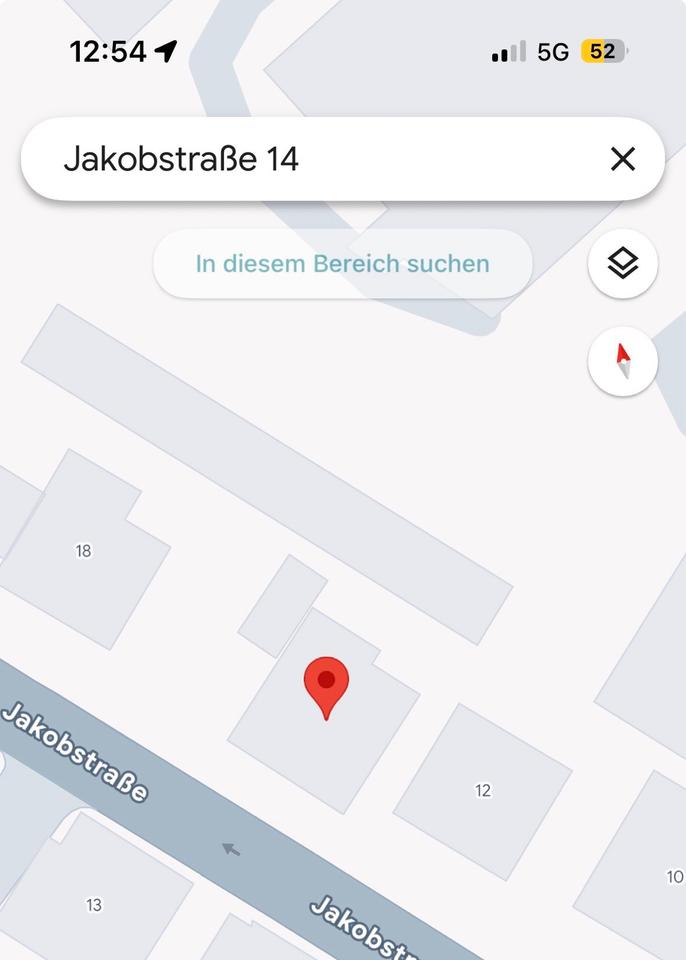
Task: Tap the compass to reorient the map
Action: pos(622,361)
